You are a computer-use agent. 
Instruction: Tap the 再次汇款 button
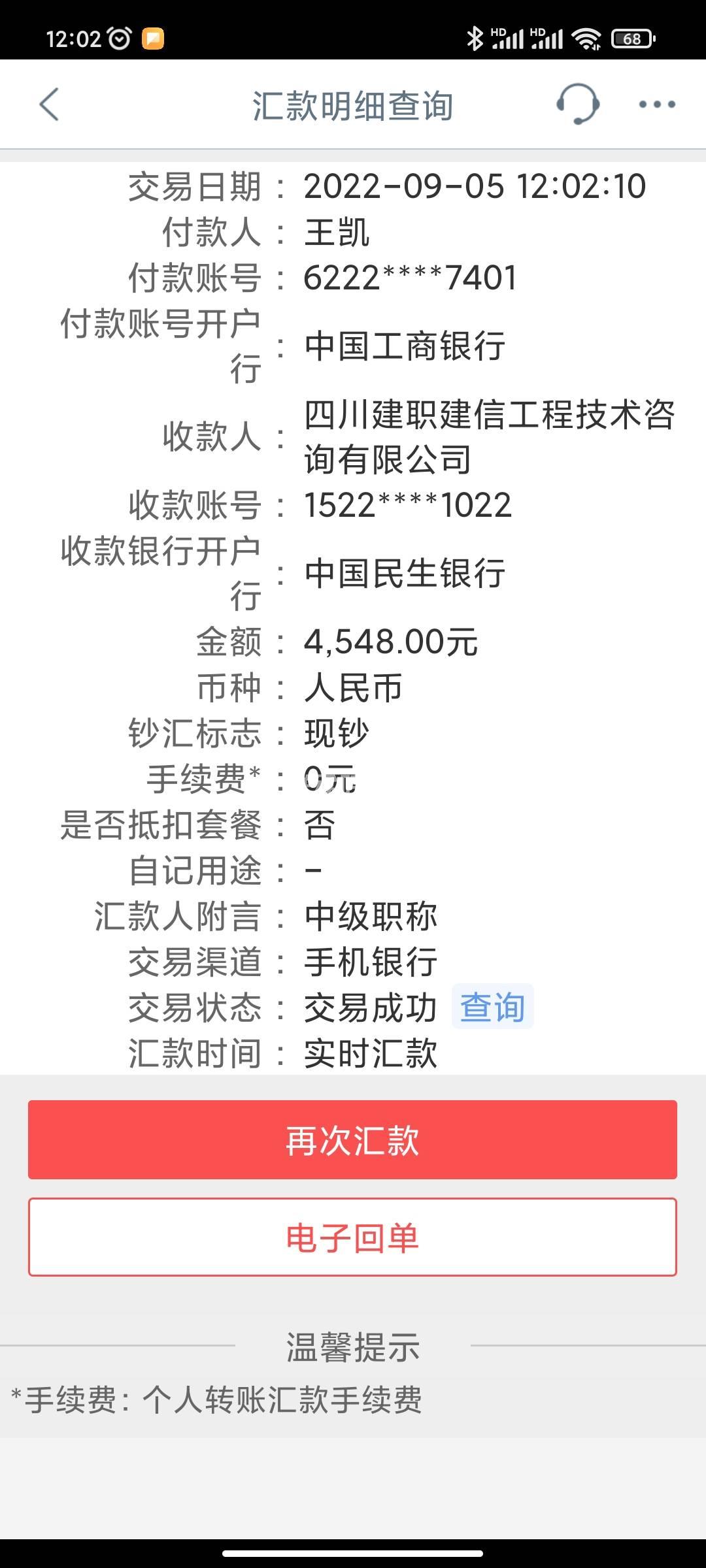pos(352,1140)
